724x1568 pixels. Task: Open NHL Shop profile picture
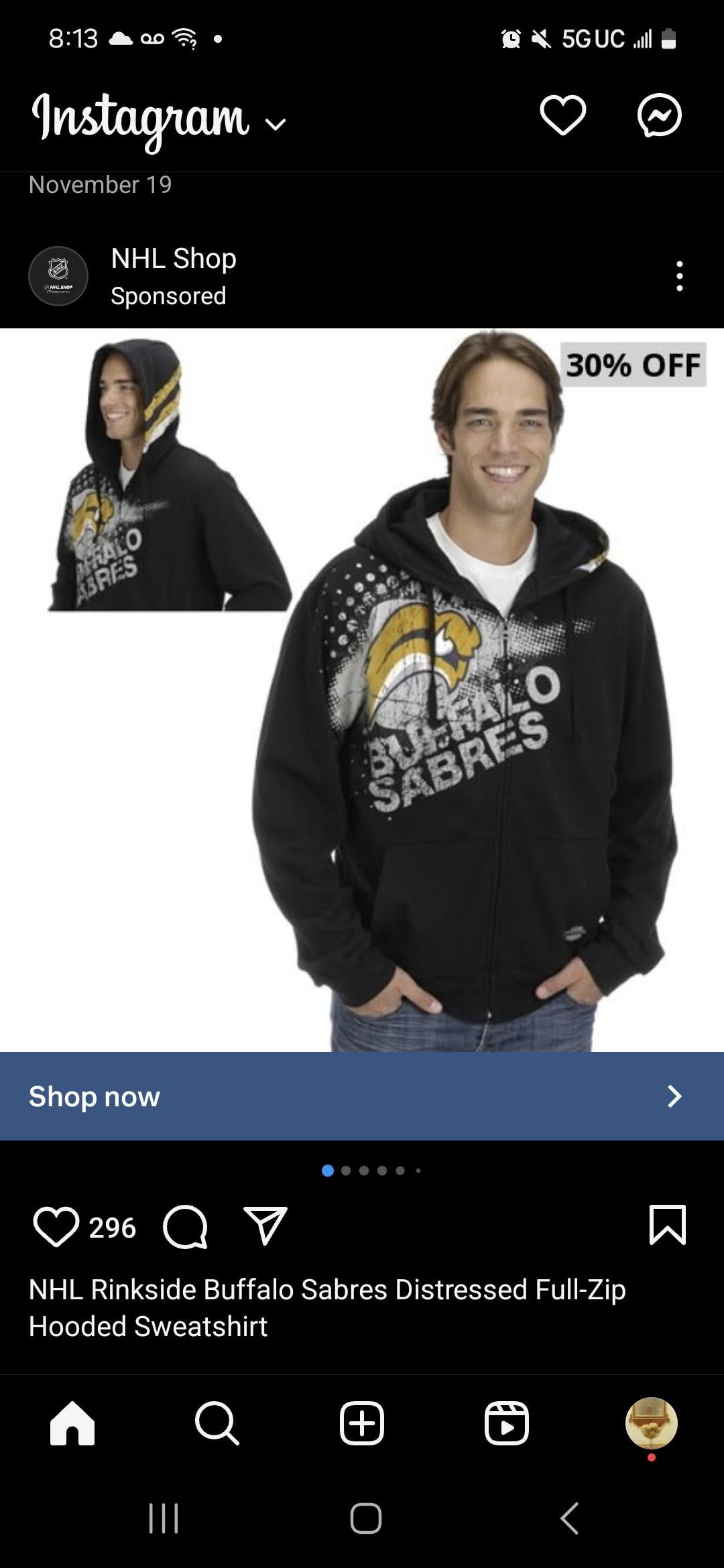point(58,276)
